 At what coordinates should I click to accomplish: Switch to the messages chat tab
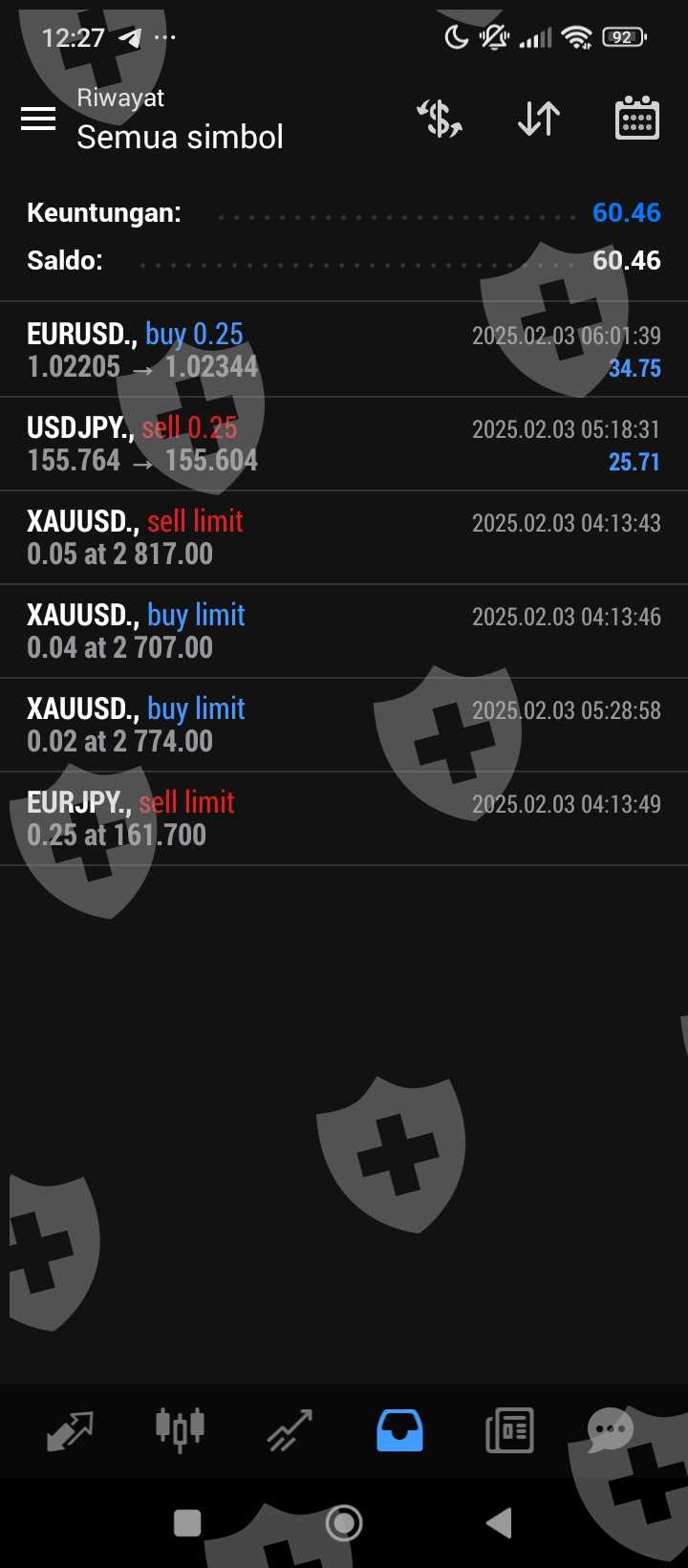coord(611,1430)
